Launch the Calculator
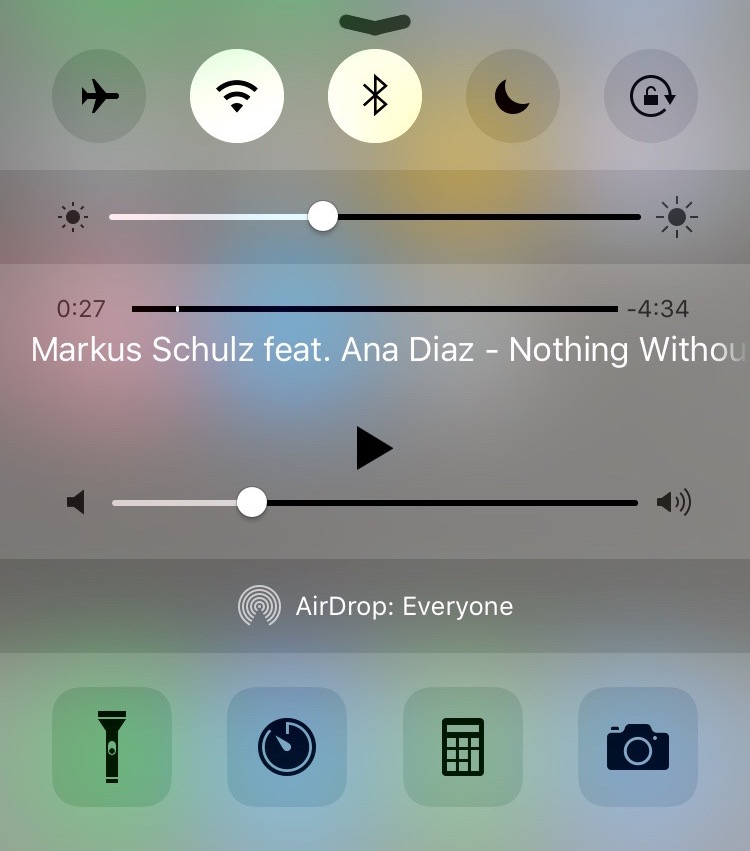The image size is (750, 851). [463, 746]
